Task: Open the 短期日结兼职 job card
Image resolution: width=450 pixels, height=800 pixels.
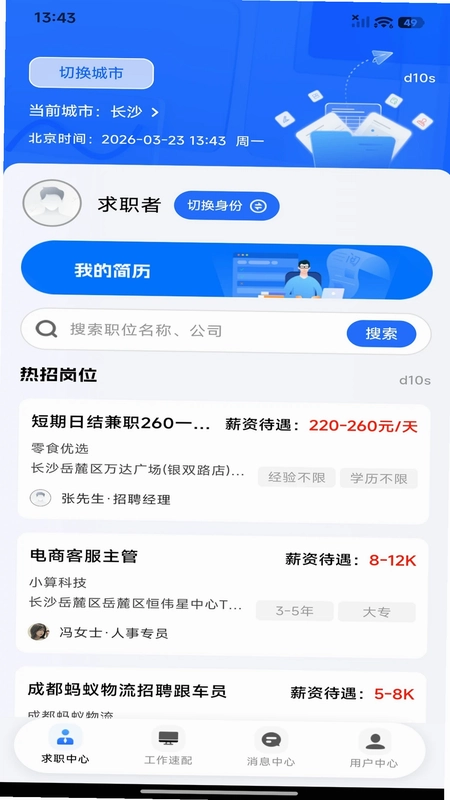Action: coord(223,463)
